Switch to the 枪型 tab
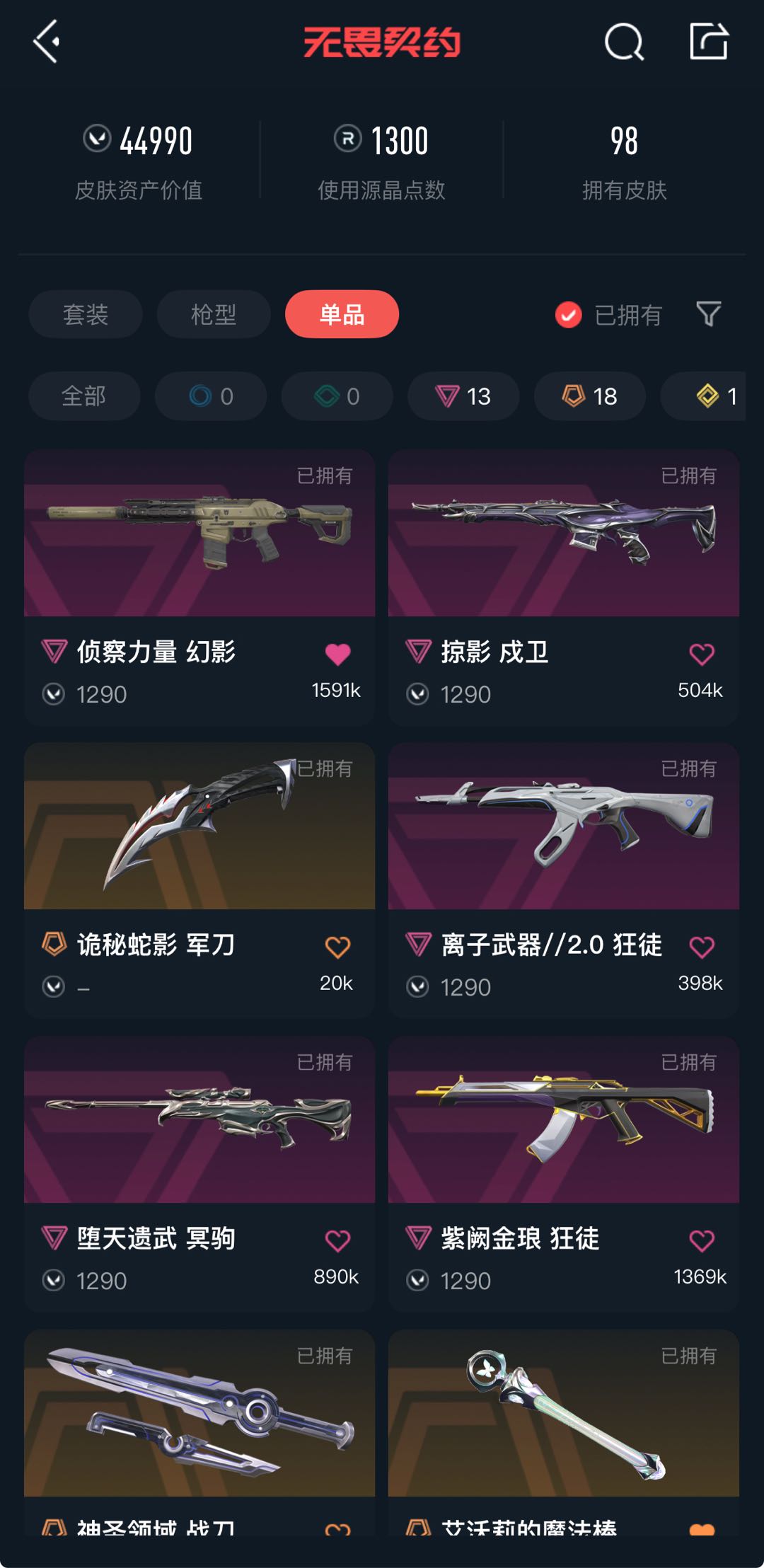The image size is (764, 1568). (x=214, y=314)
